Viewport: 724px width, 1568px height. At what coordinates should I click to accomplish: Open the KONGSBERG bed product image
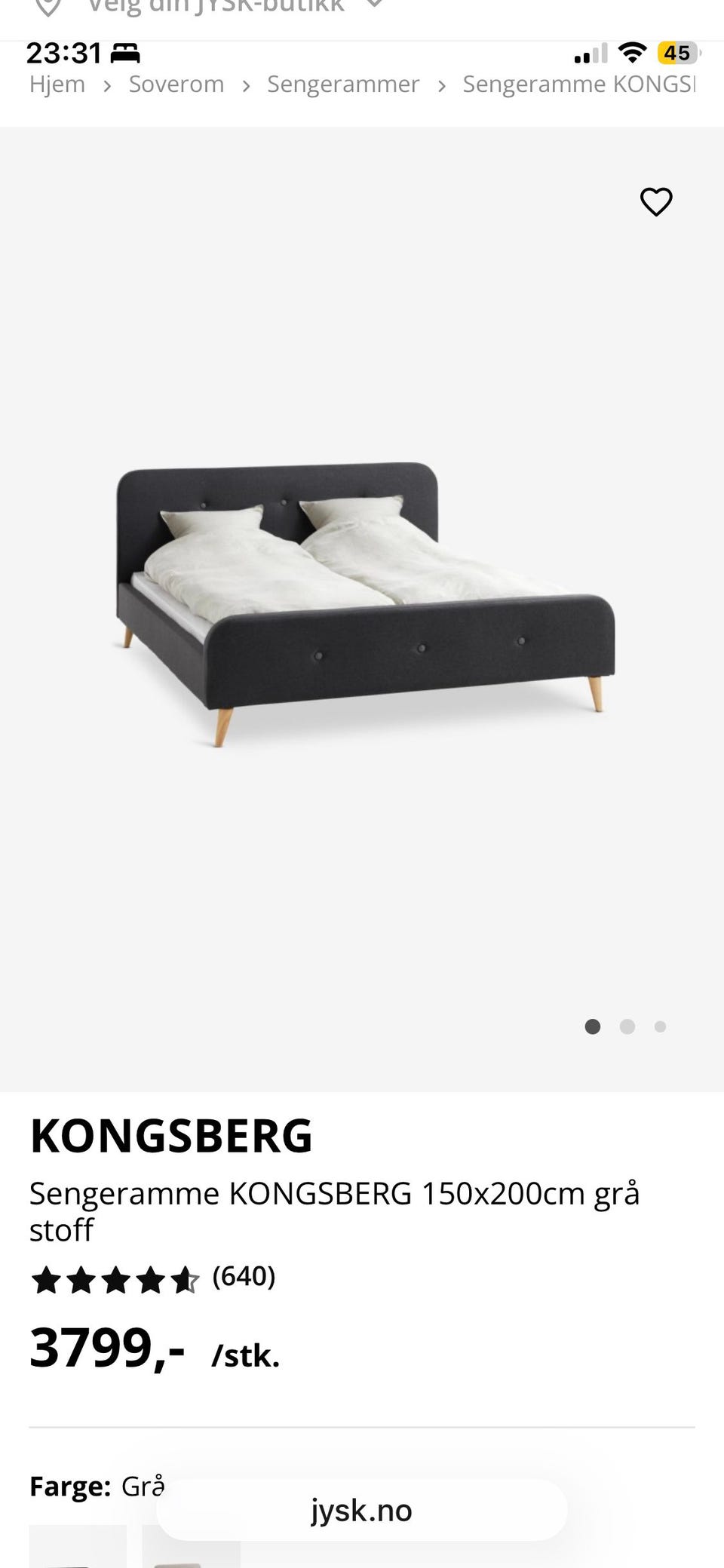point(366,603)
